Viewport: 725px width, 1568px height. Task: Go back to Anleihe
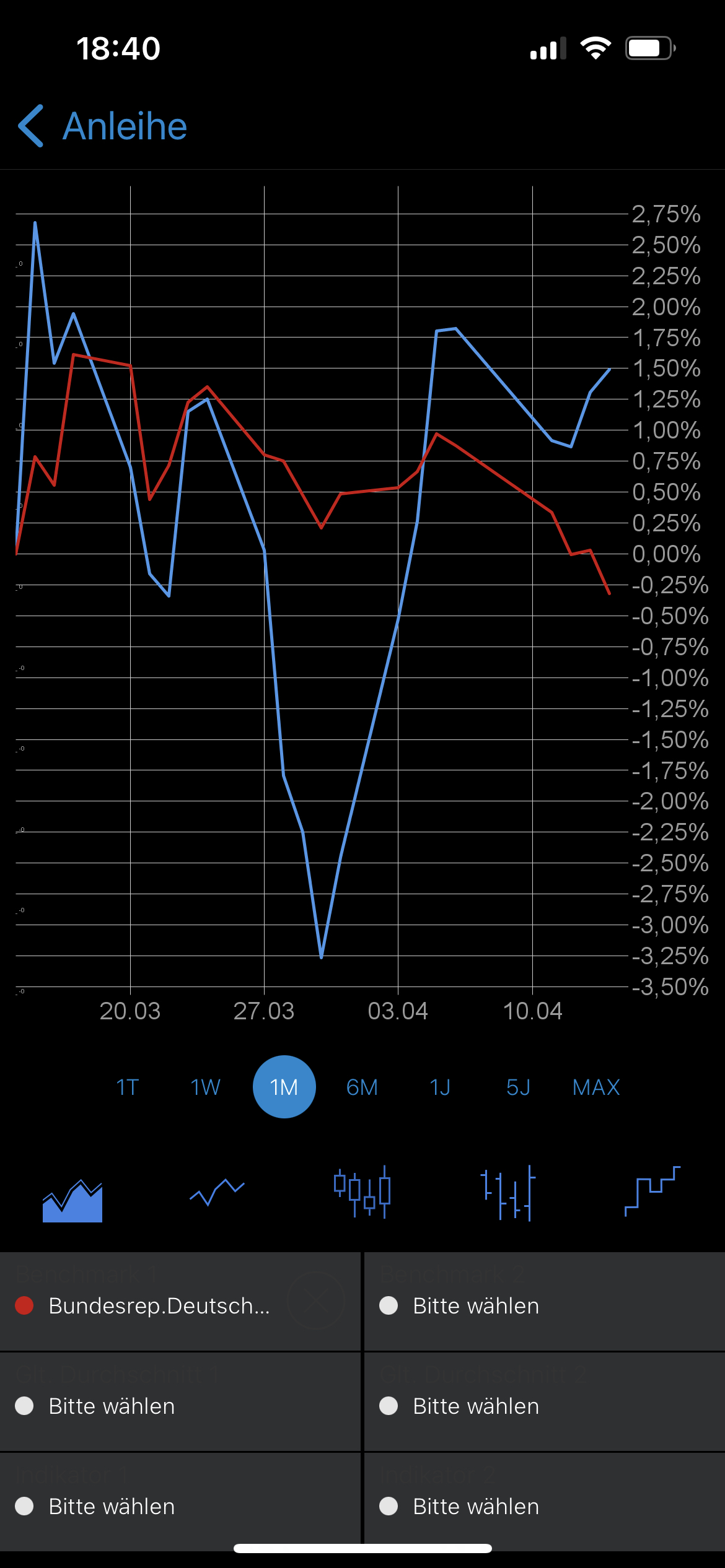(x=103, y=126)
